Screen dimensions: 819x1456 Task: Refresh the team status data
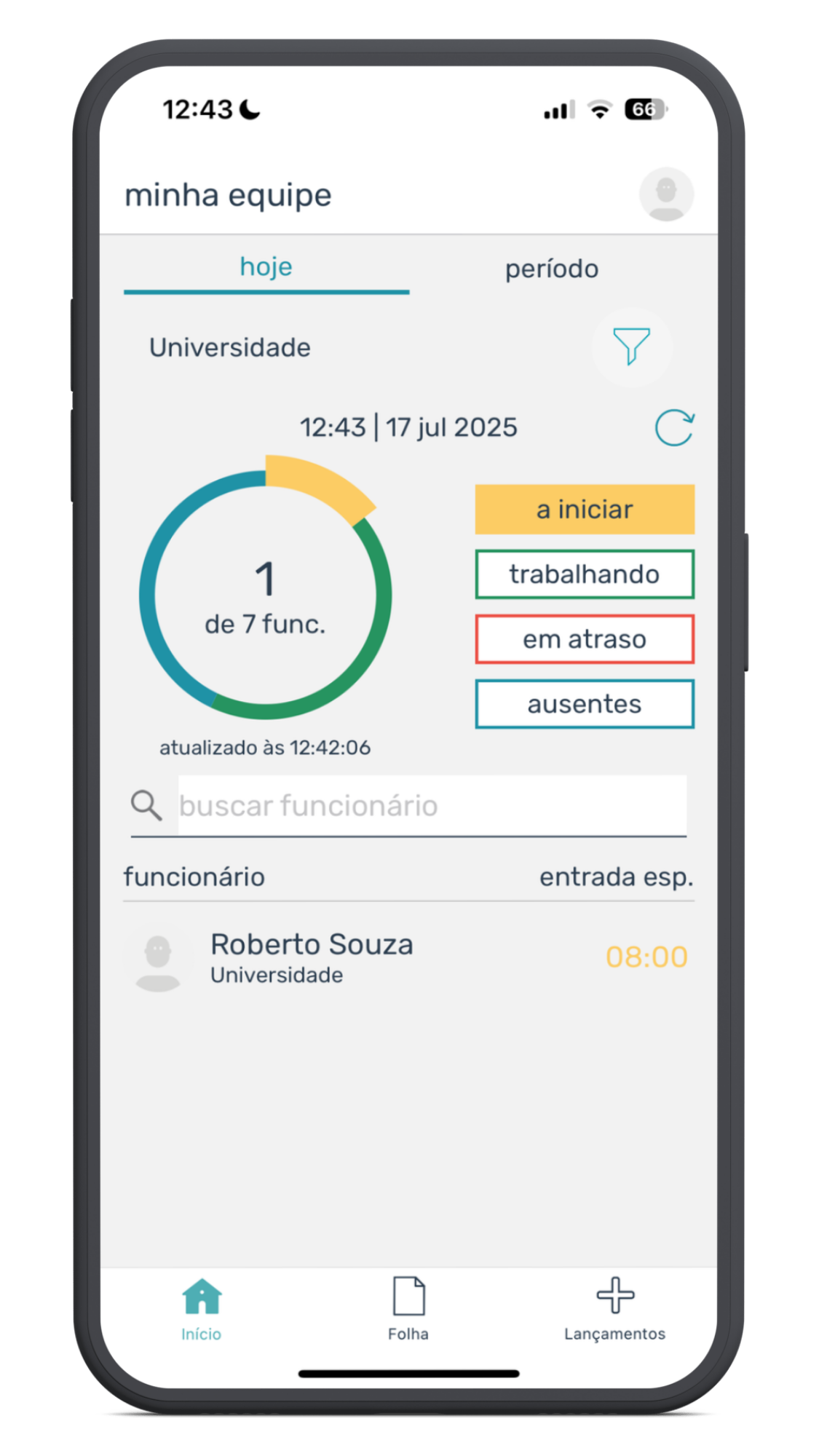[x=674, y=427]
